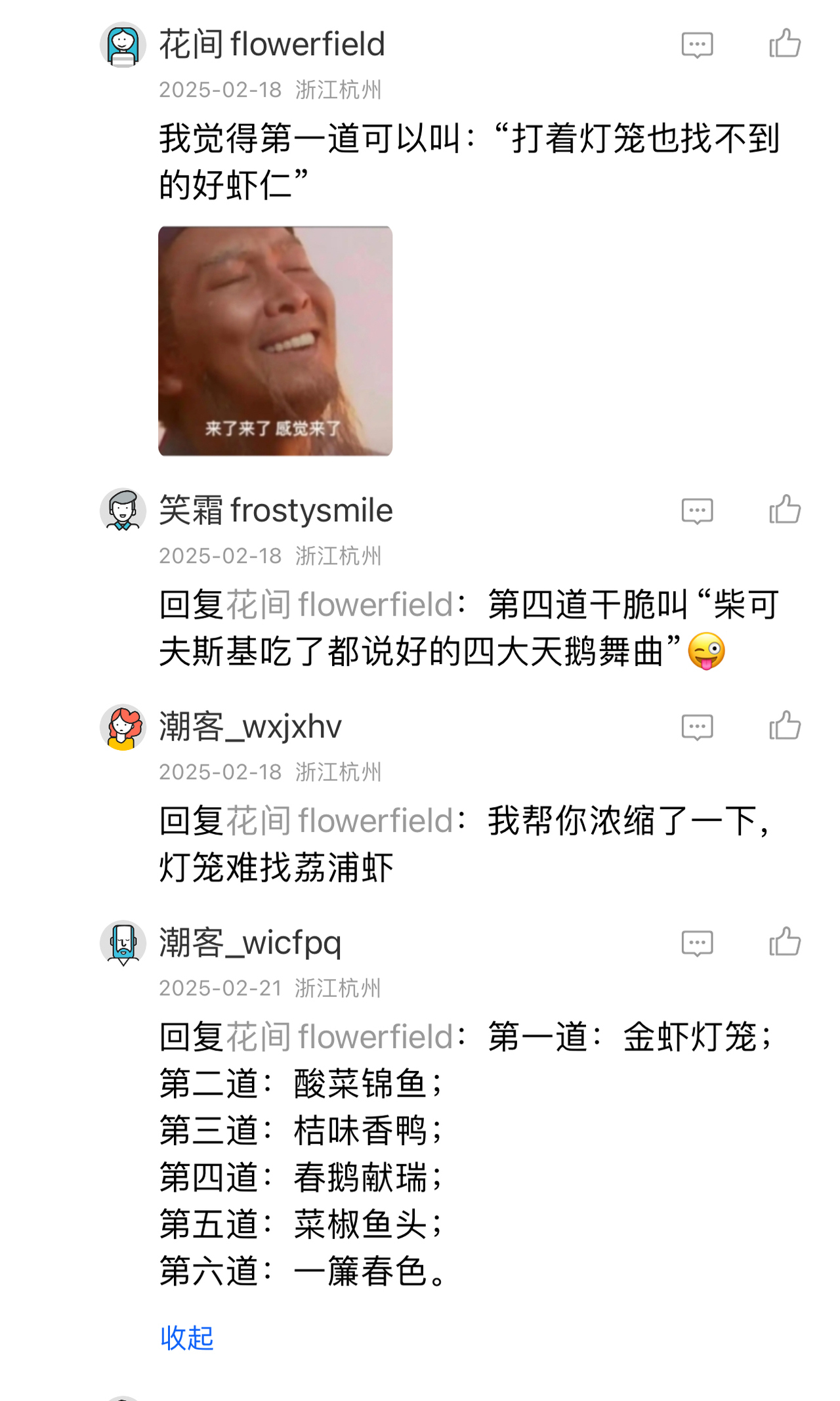The image size is (840, 1401).
Task: Like 潮客_wxjxhv's comment
Action: click(785, 725)
